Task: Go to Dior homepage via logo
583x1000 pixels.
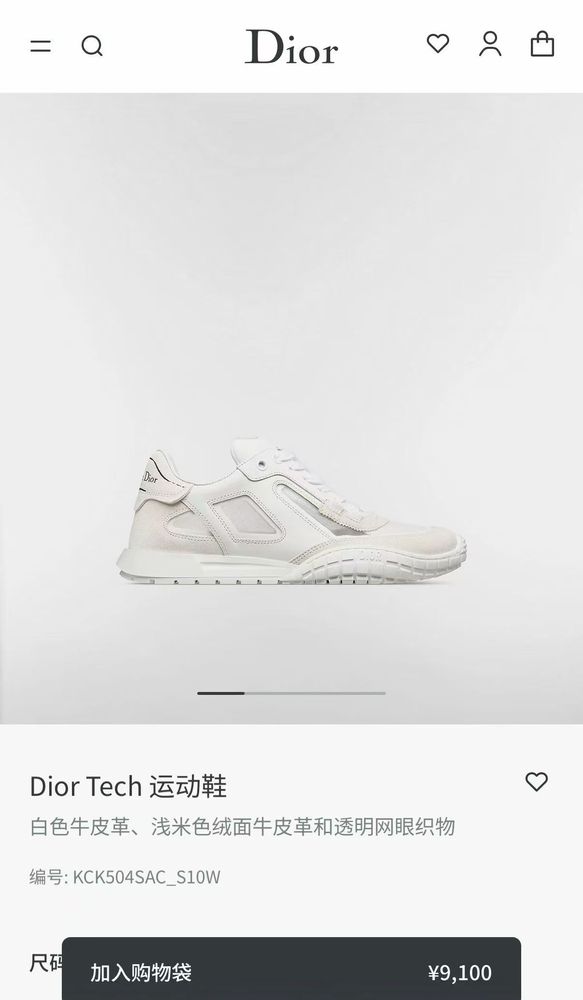Action: 292,46
